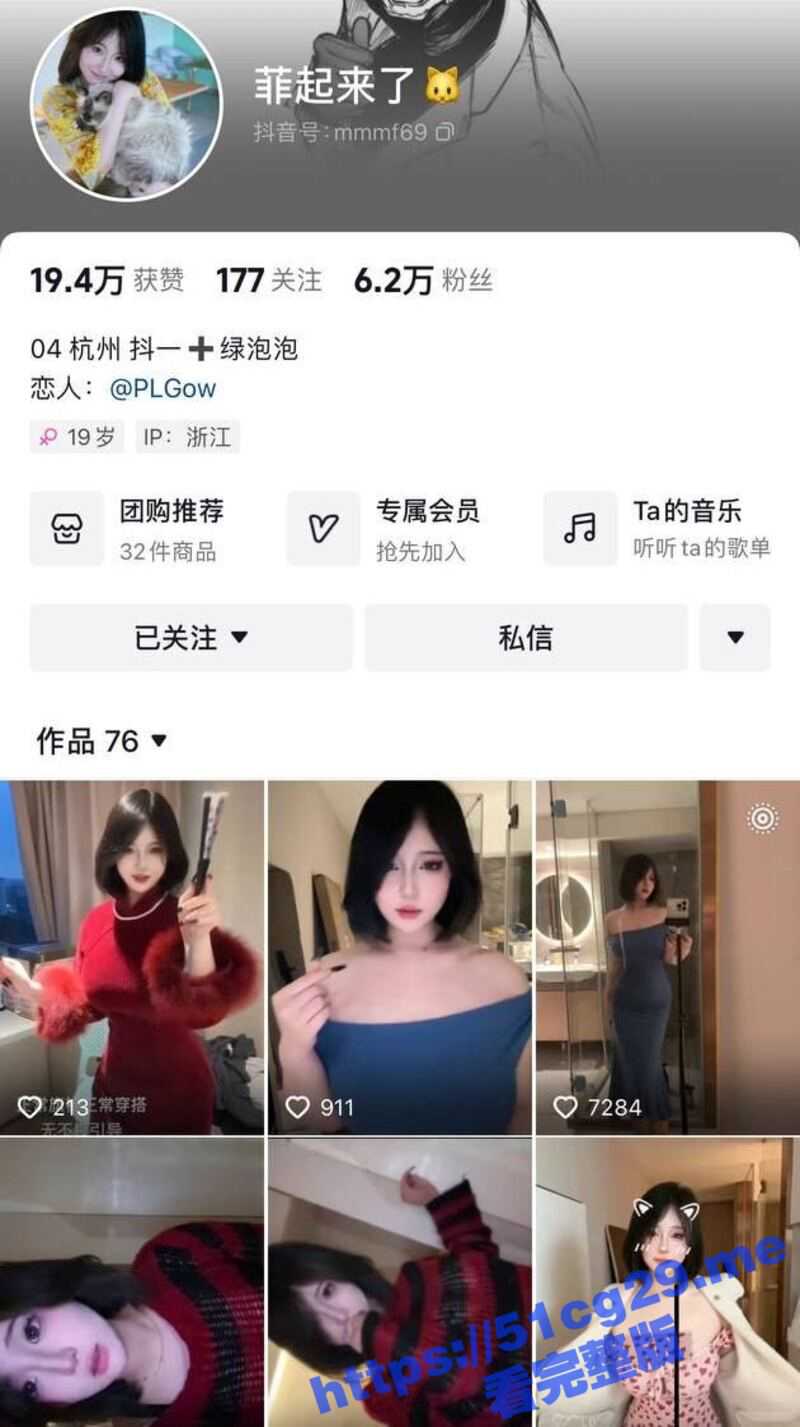Image resolution: width=800 pixels, height=1427 pixels.
Task: View 19.4万 获赞 likes count details
Action: point(106,281)
